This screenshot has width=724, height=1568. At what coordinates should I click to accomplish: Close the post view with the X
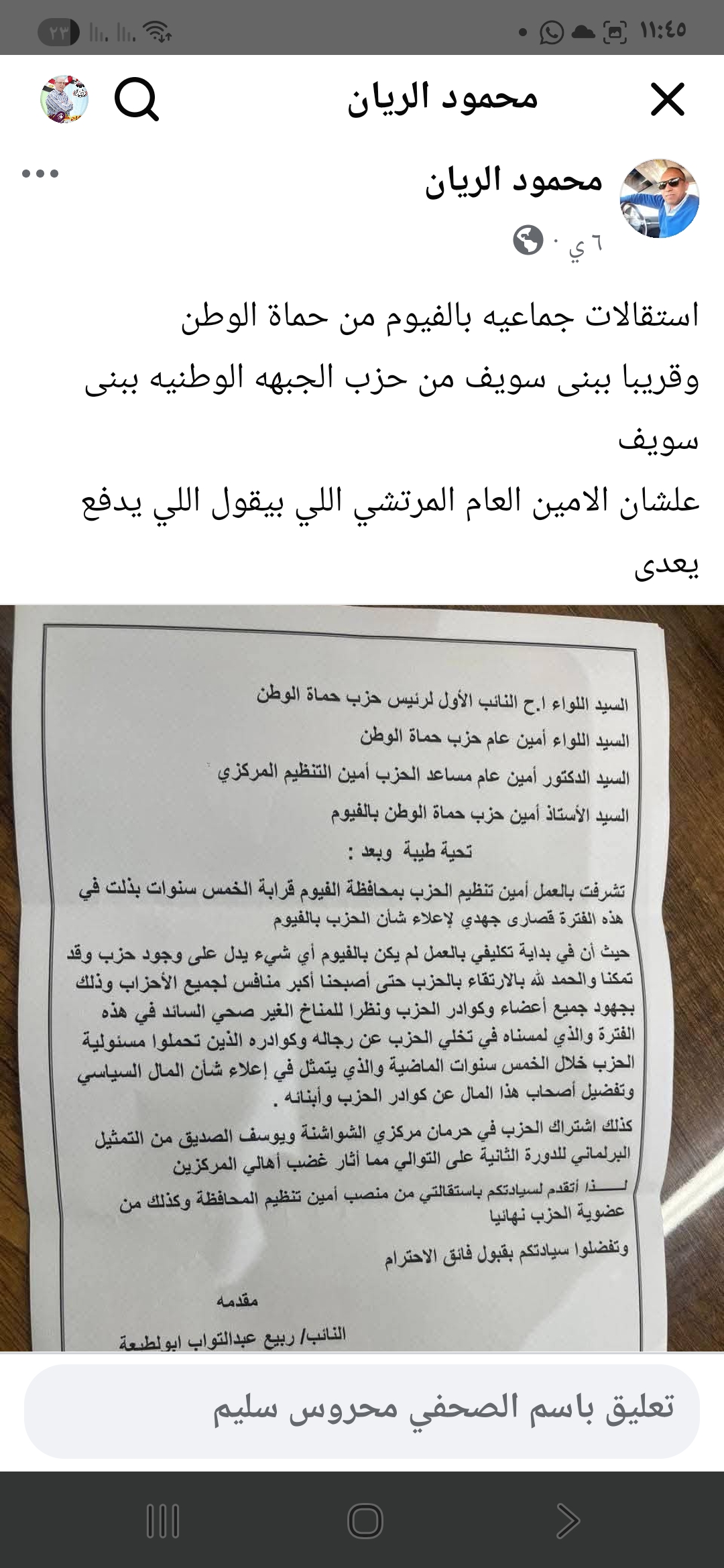pos(667,99)
